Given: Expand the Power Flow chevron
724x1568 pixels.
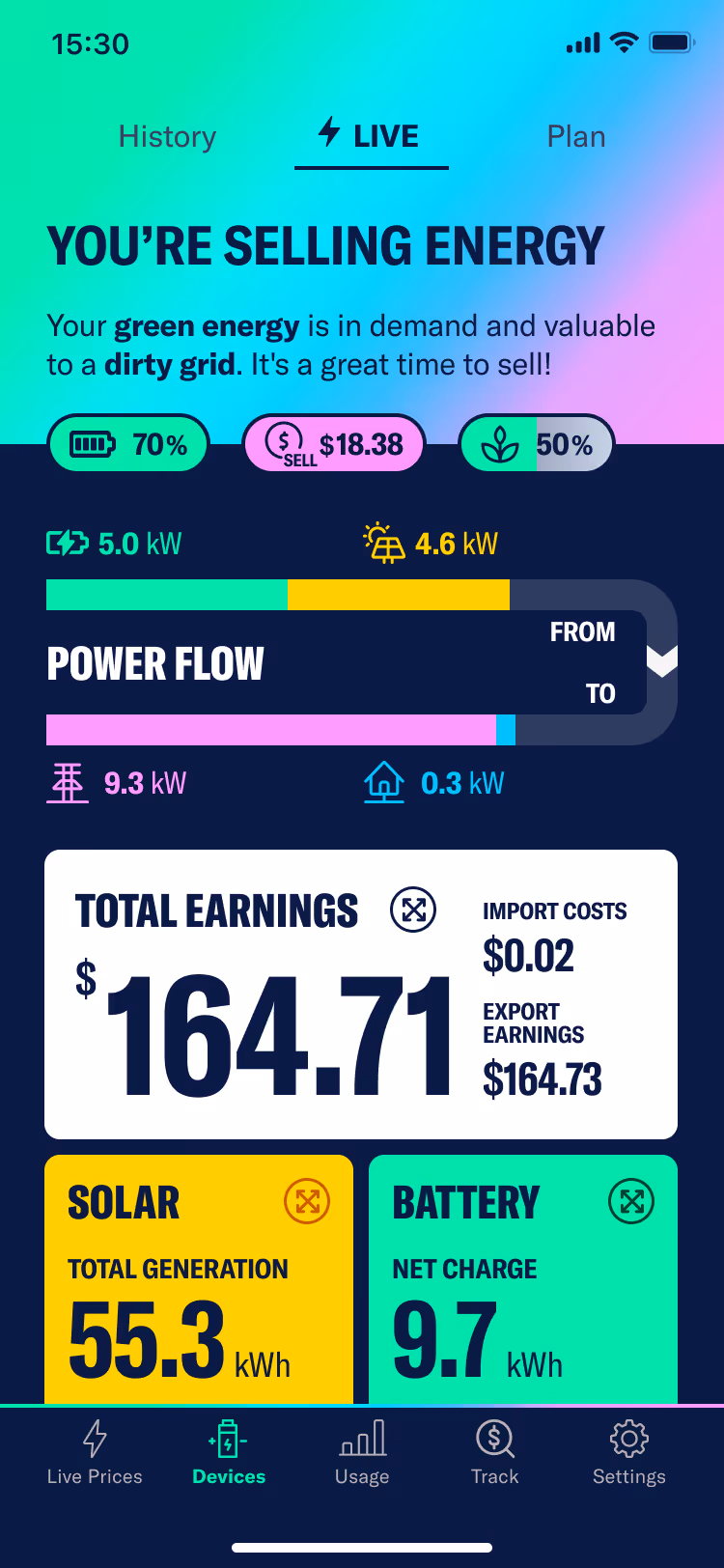Looking at the screenshot, I should [661, 662].
